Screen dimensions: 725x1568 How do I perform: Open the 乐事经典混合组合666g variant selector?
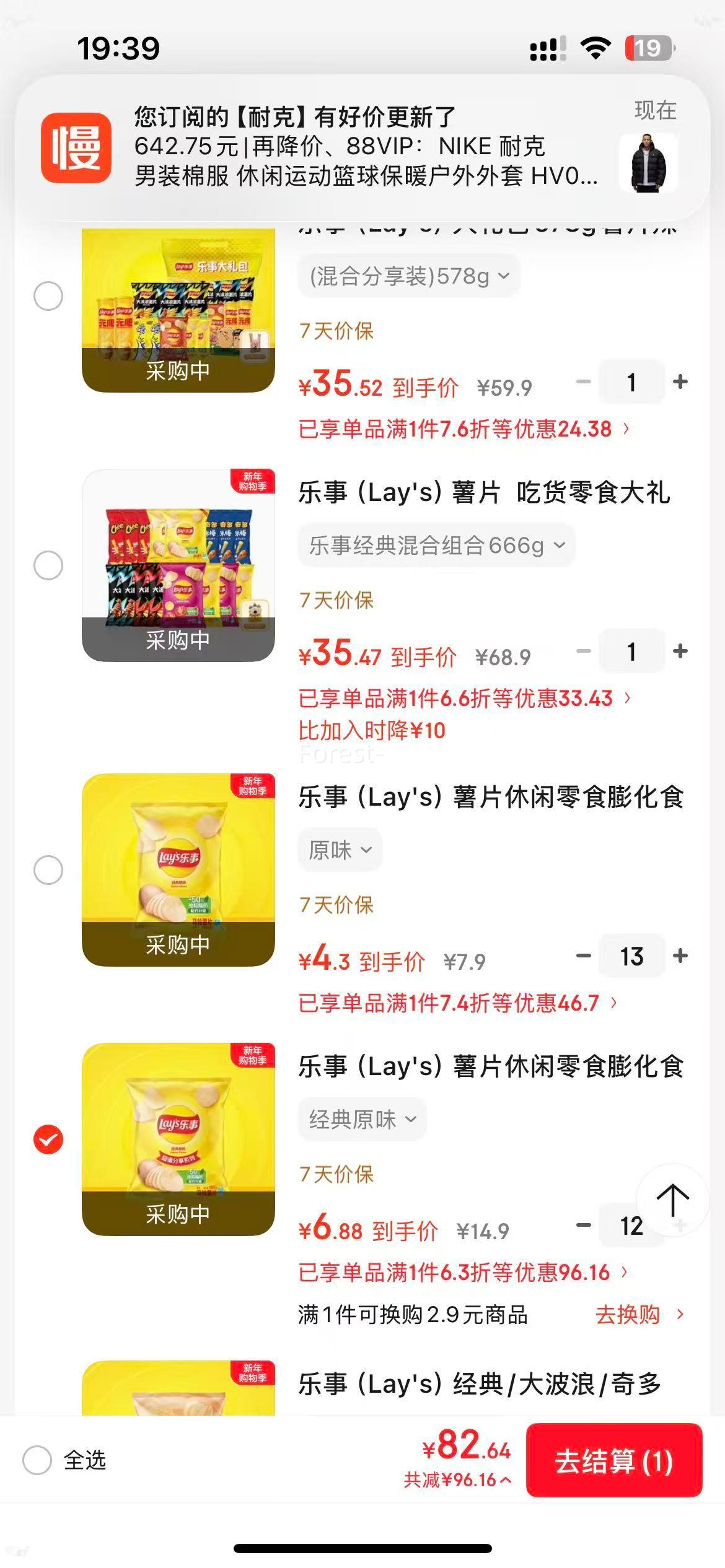pyautogui.click(x=436, y=545)
